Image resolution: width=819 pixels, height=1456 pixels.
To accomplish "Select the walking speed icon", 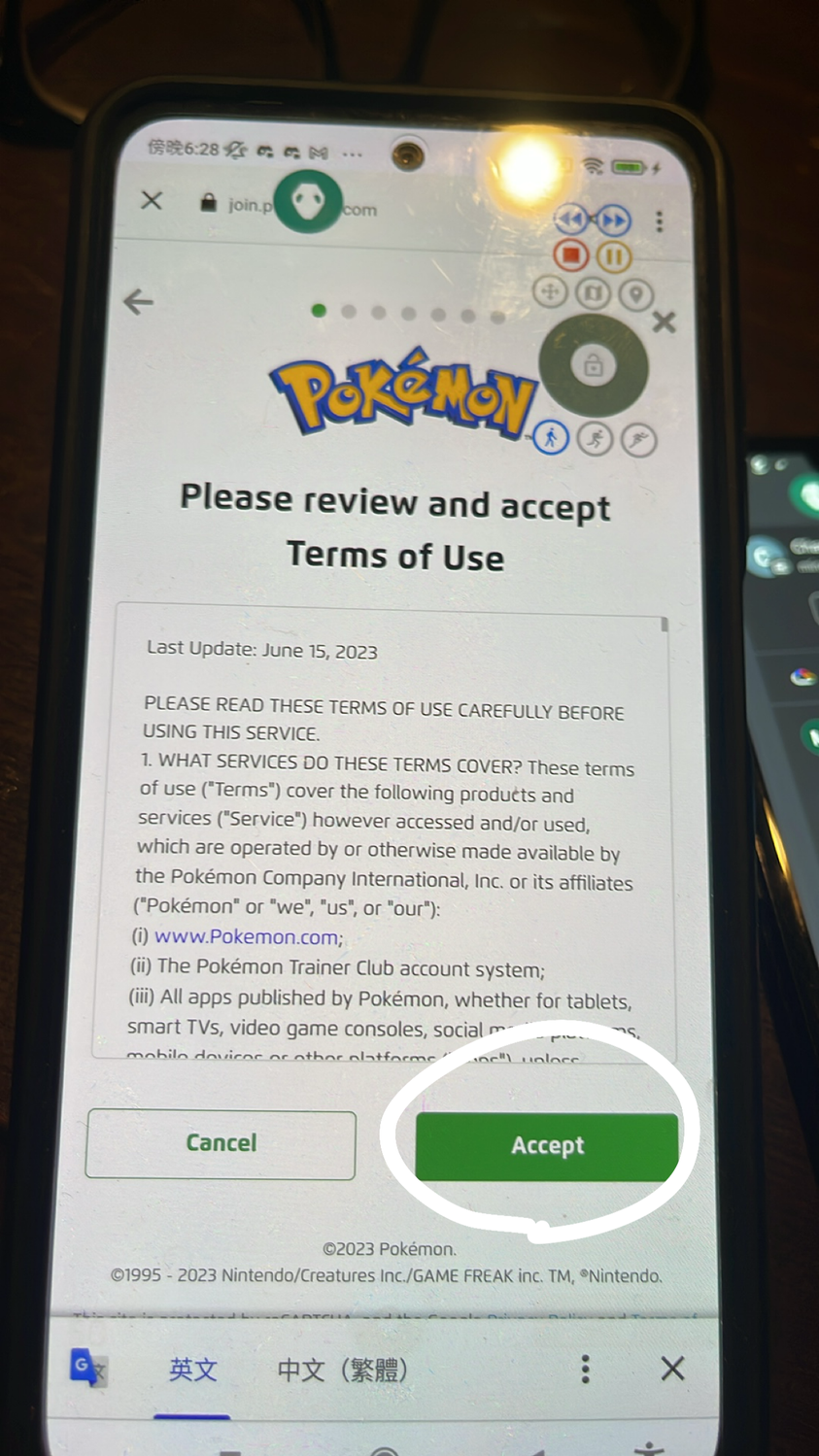I will pos(551,438).
